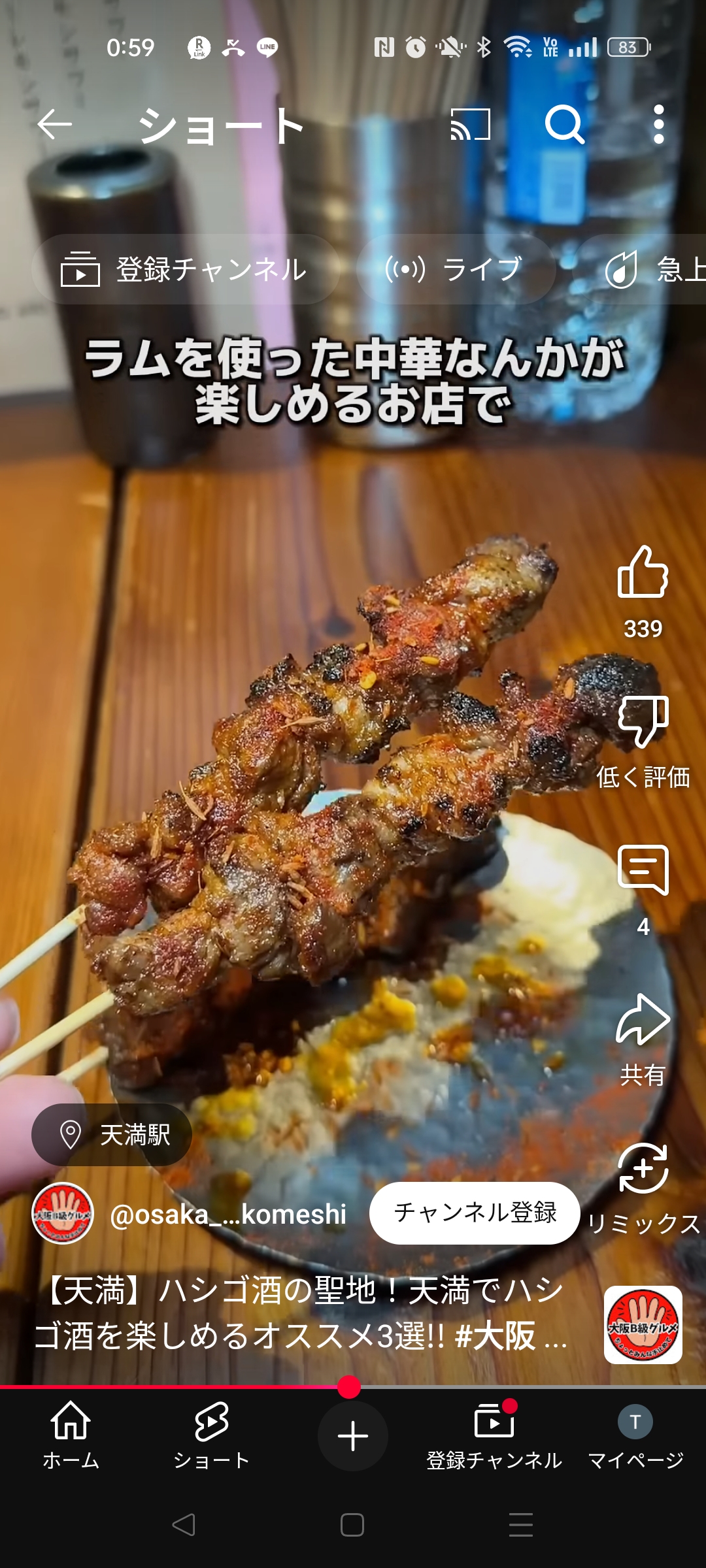Open the search magnifier icon

[564, 124]
